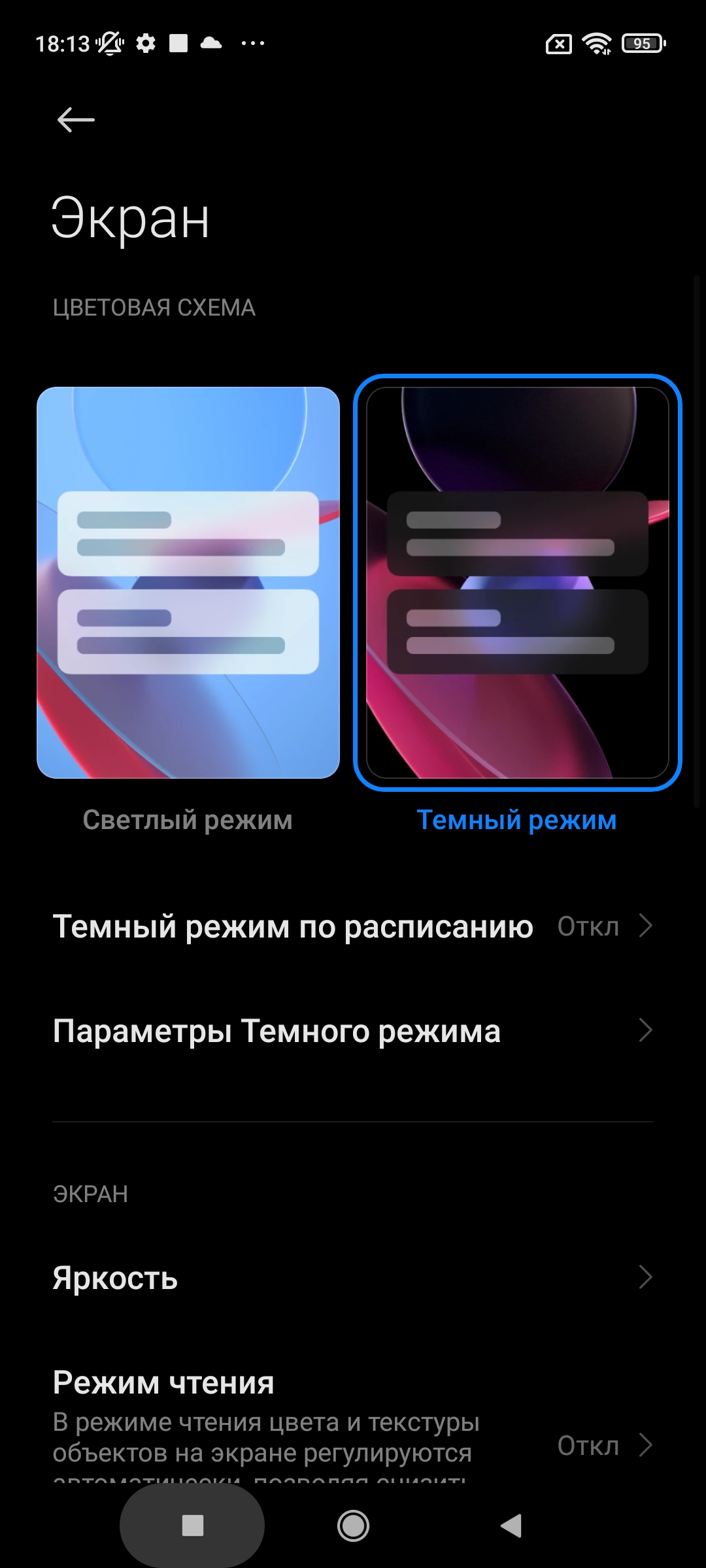
Task: Select Светлый режим color scheme
Action: (188, 583)
